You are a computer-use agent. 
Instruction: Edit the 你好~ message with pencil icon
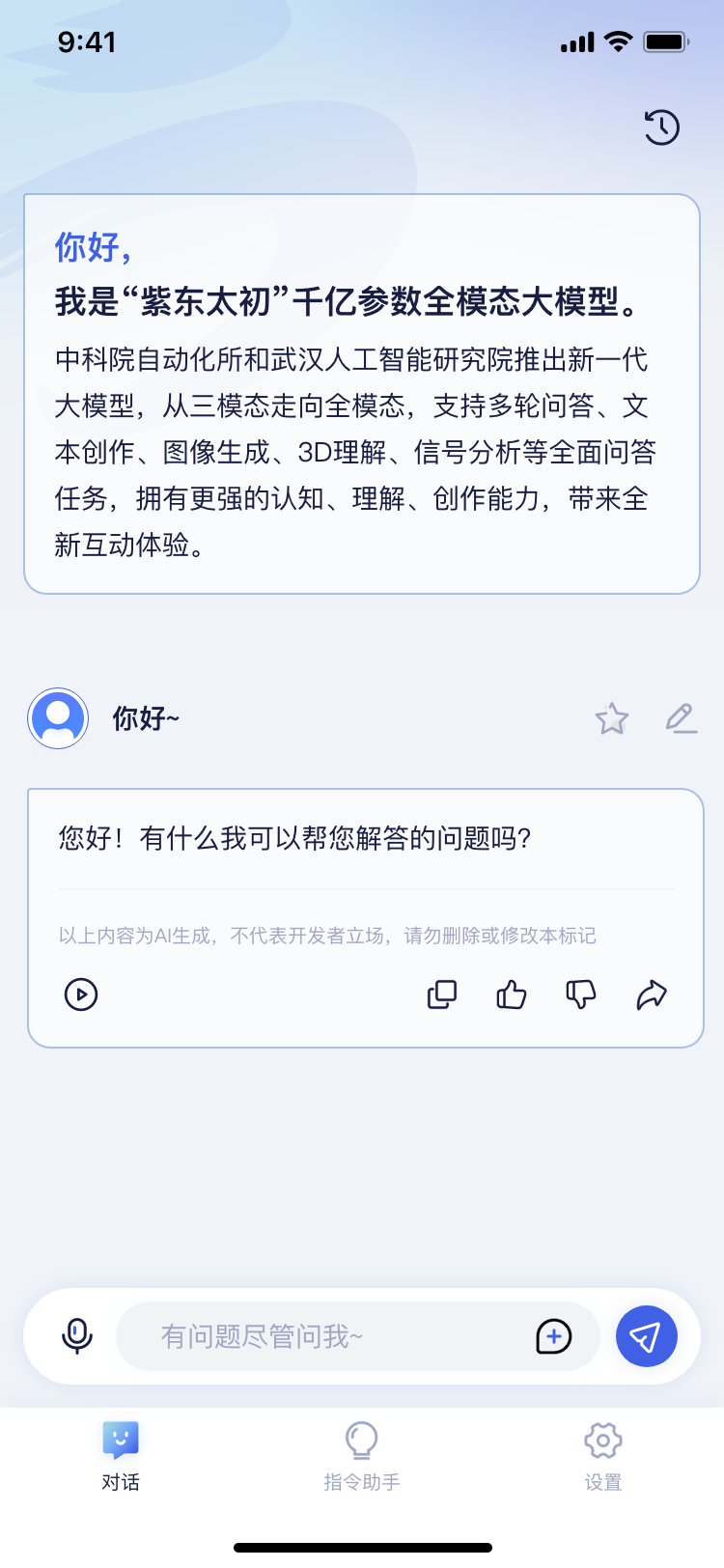682,719
